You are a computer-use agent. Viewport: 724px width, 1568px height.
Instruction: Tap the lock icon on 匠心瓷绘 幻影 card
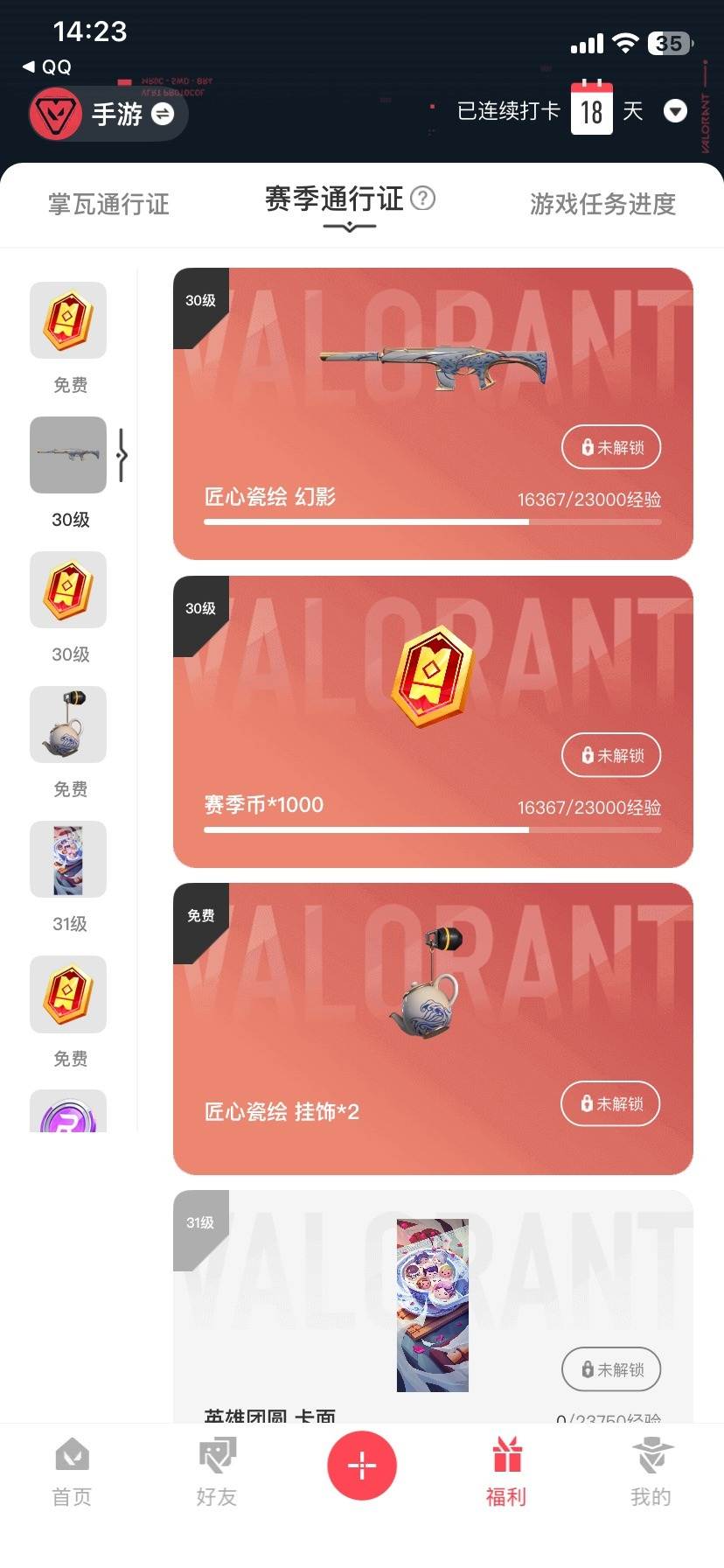click(586, 447)
